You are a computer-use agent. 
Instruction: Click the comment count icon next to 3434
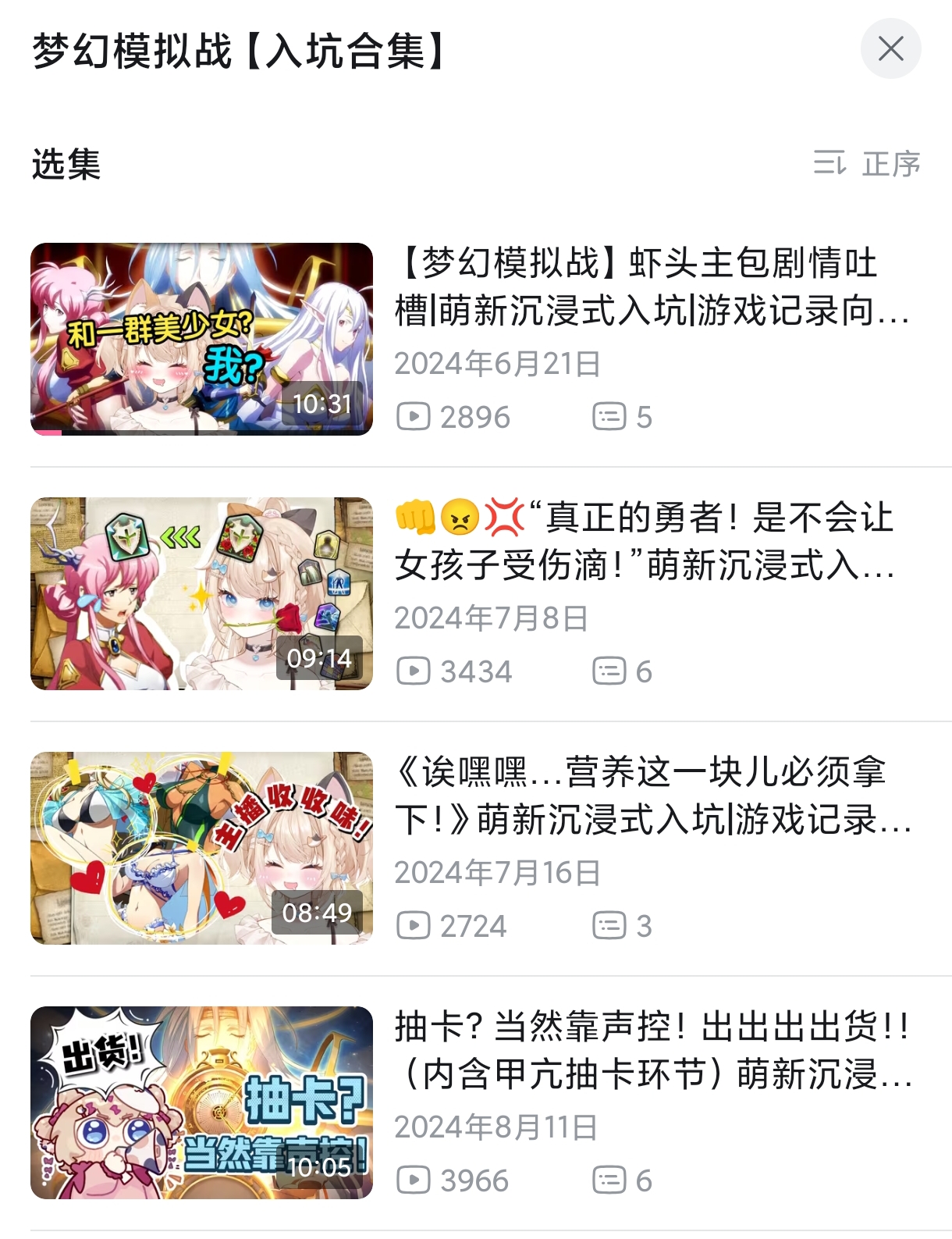(x=613, y=670)
